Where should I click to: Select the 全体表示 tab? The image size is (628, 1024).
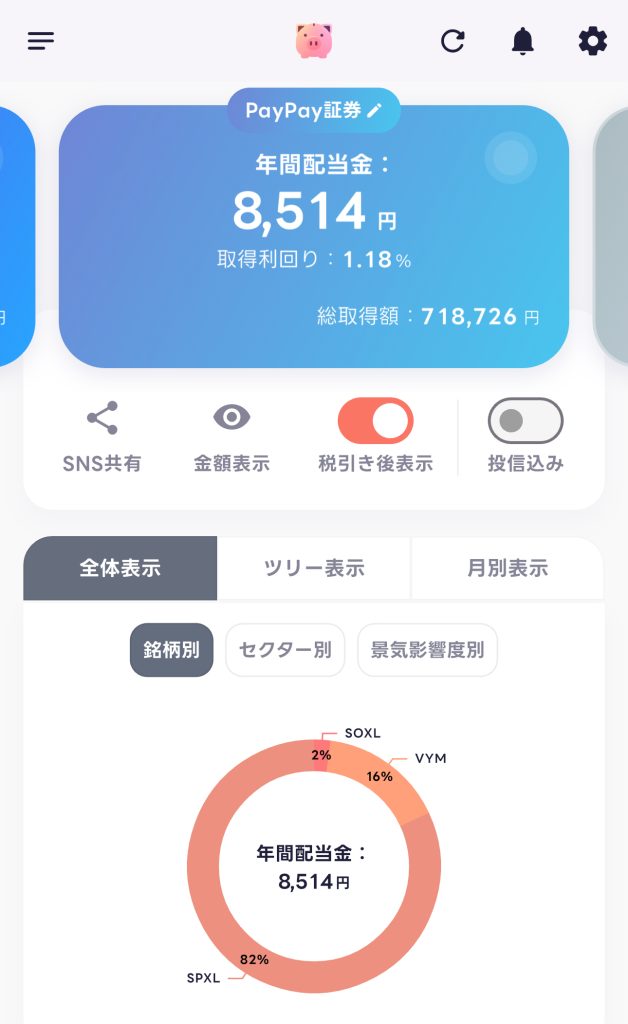coord(120,568)
